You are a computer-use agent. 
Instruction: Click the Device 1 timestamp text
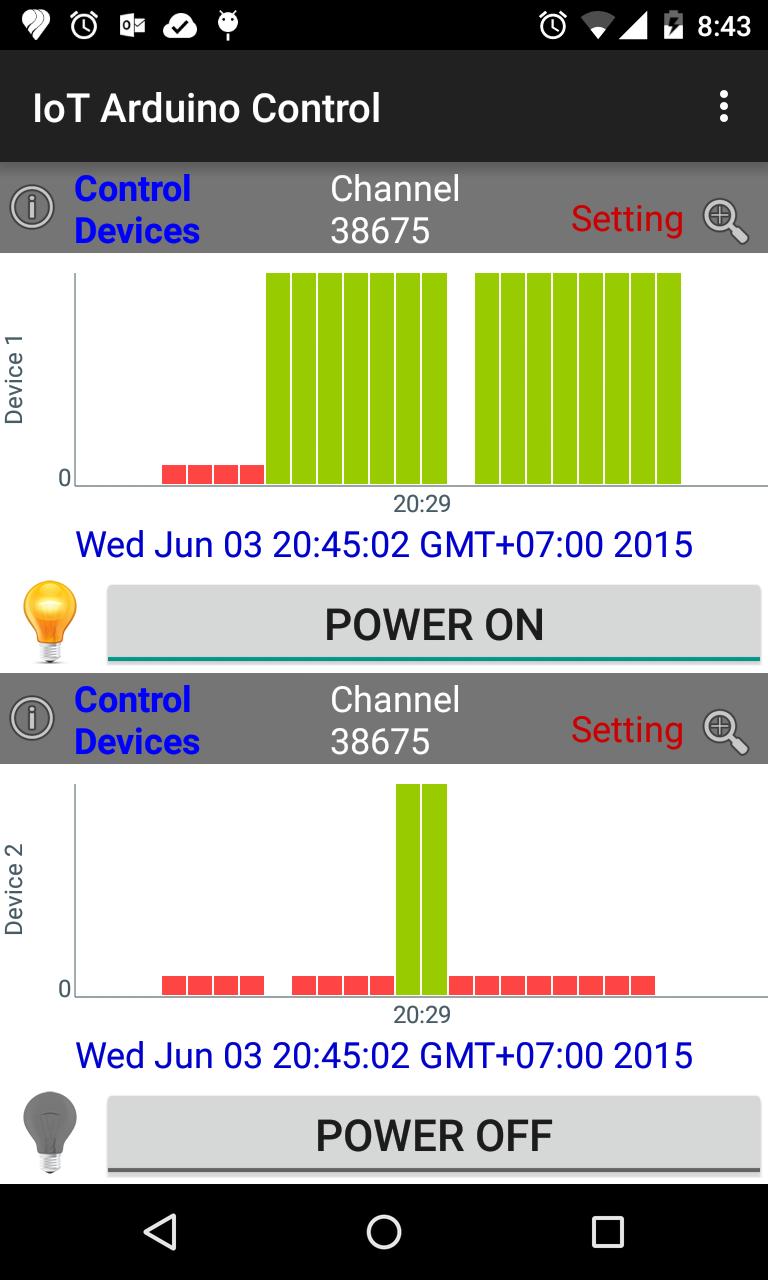point(383,544)
